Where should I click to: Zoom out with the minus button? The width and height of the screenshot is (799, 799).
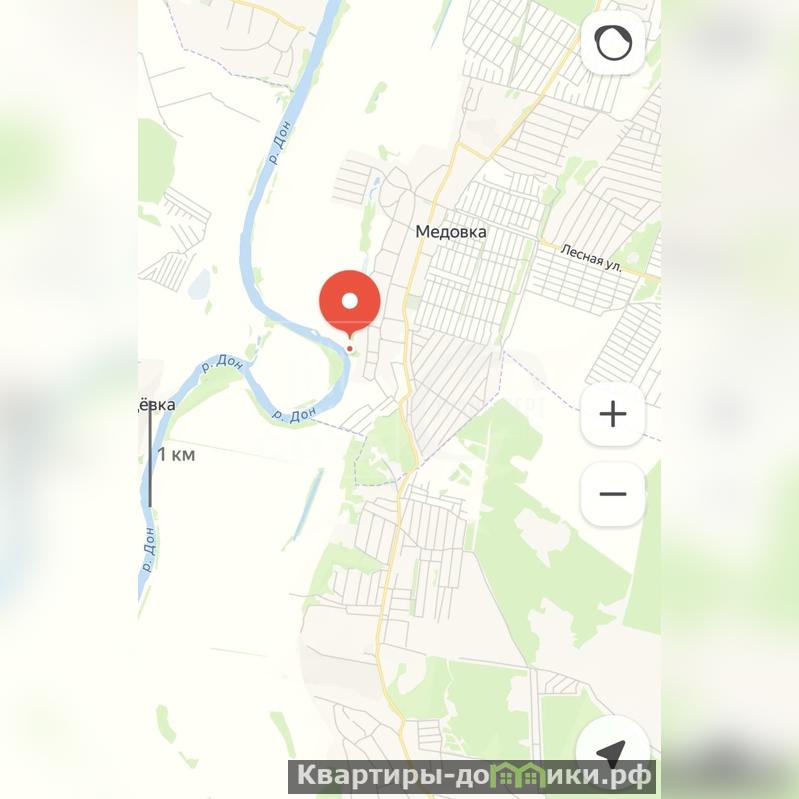pos(612,493)
